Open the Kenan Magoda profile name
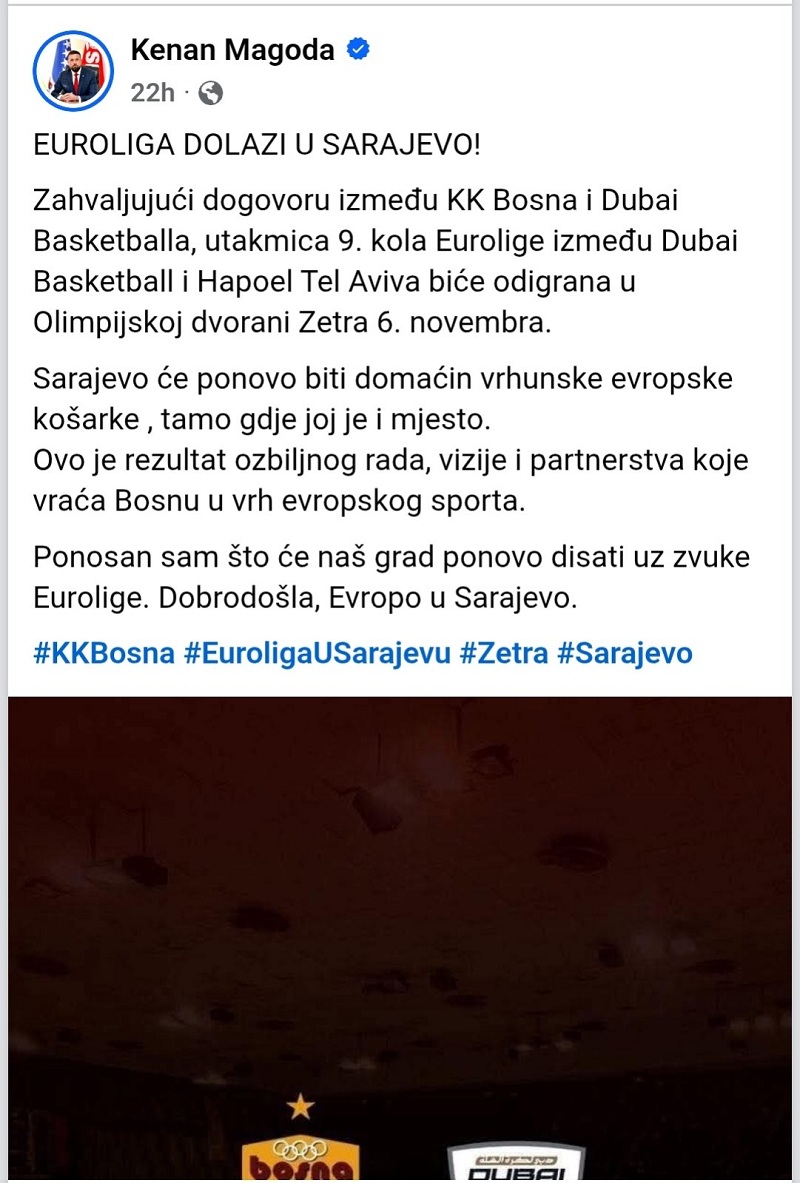The width and height of the screenshot is (800, 1183). click(232, 50)
